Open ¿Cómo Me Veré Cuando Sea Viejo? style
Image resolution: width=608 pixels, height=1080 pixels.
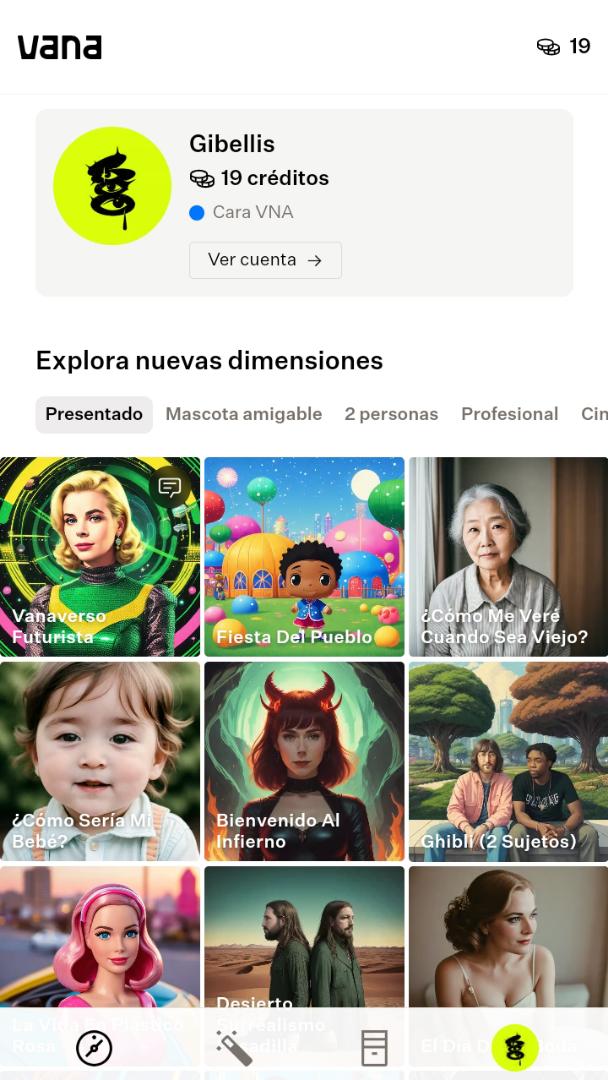pos(509,557)
